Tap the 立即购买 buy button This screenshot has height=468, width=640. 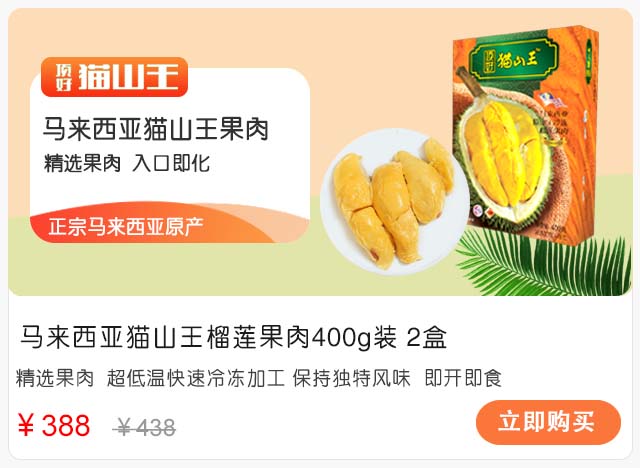coord(548,422)
